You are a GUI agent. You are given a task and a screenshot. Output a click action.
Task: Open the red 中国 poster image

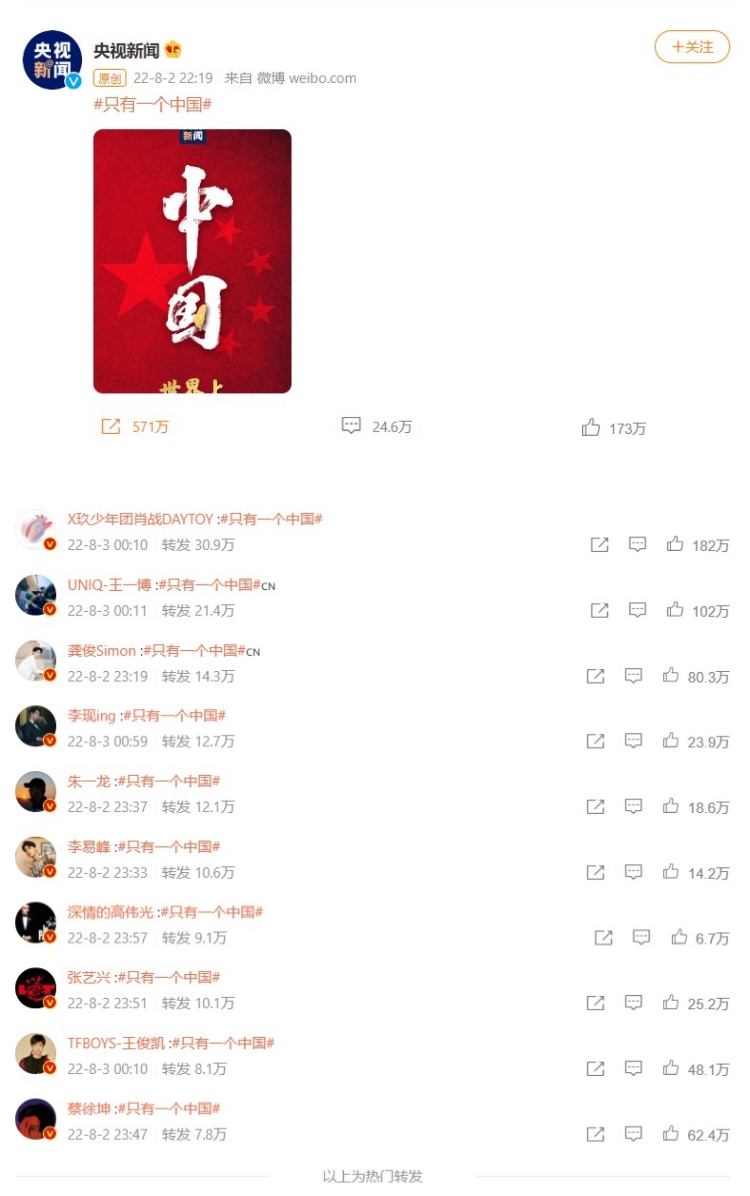coord(192,261)
